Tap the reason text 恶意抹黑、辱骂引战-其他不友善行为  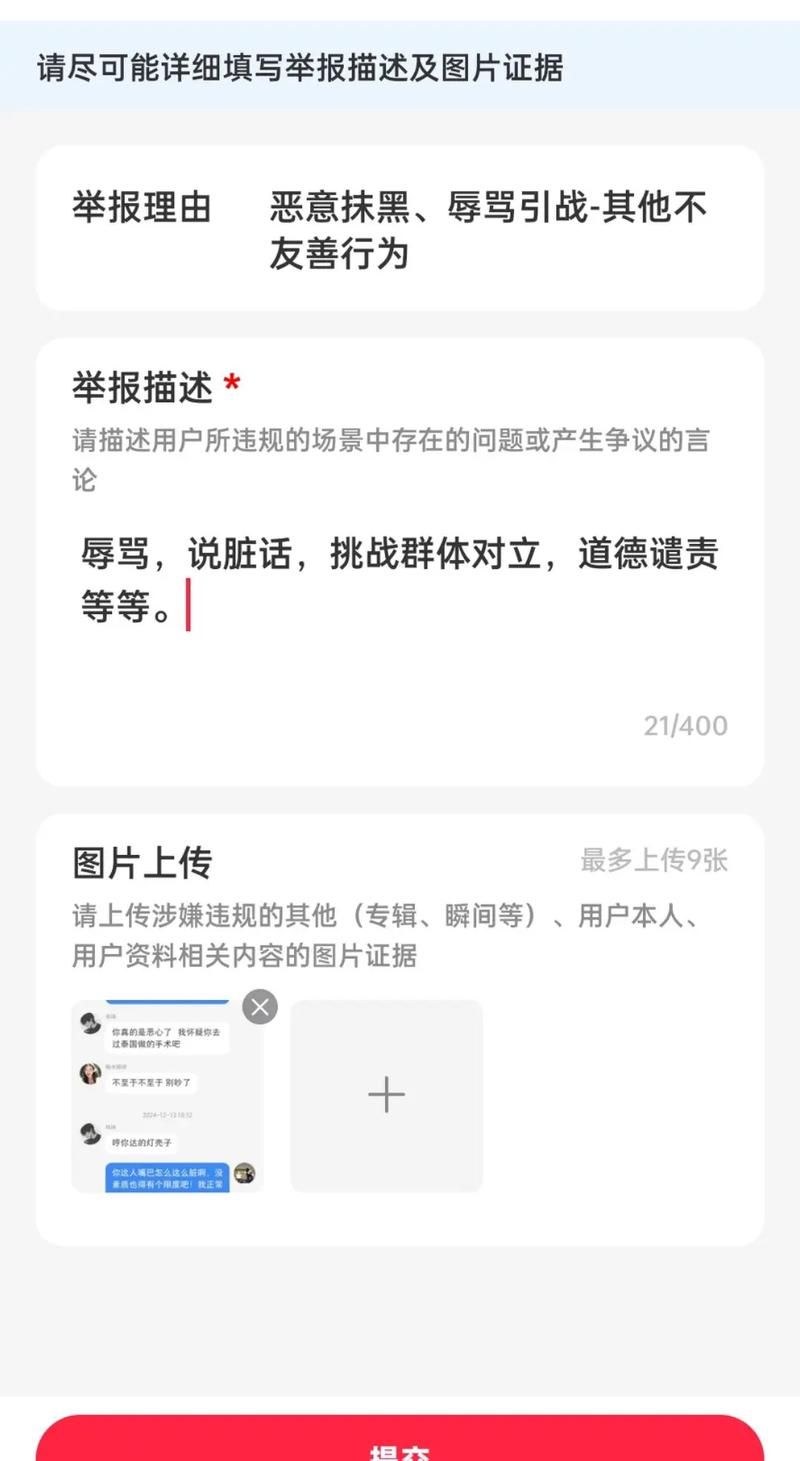pyautogui.click(x=487, y=230)
